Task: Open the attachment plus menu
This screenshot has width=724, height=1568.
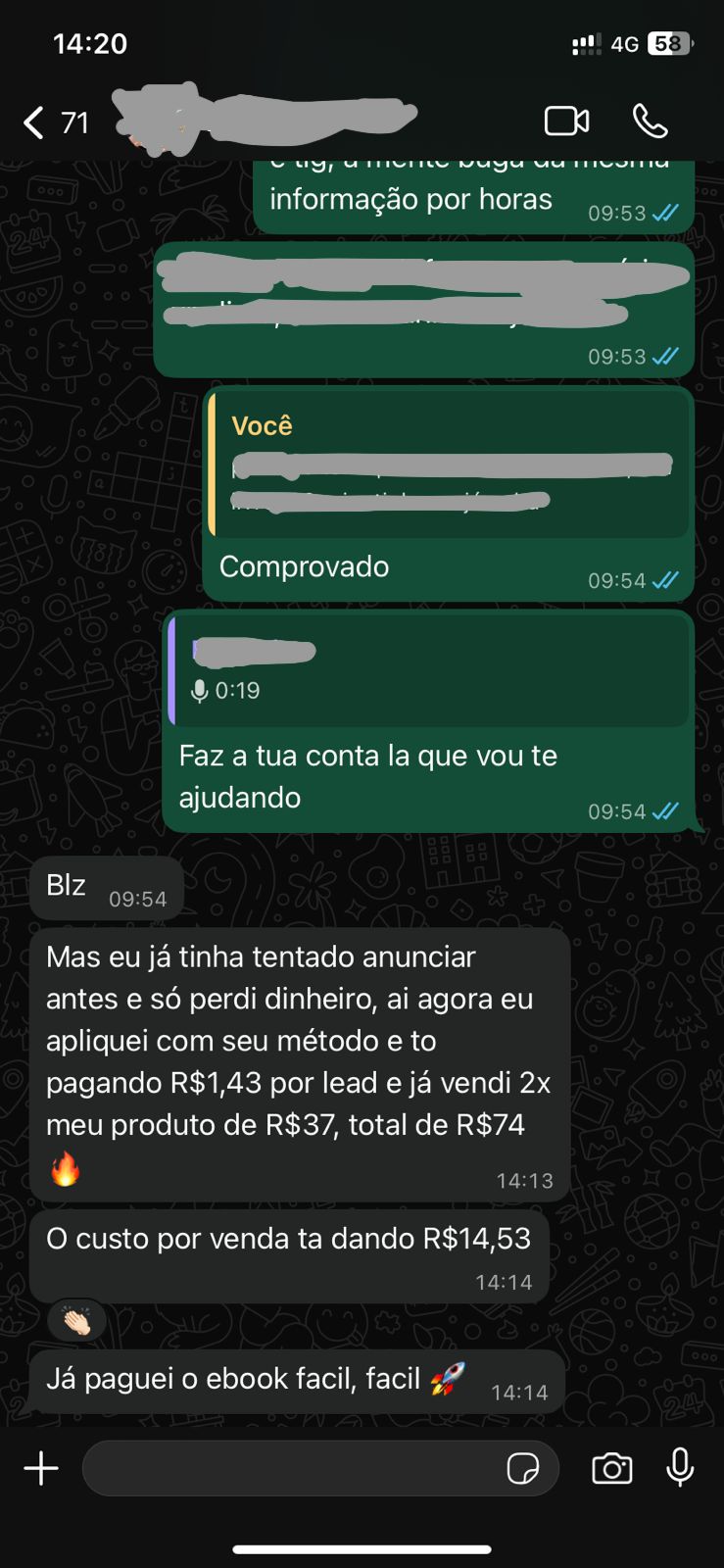Action: (x=41, y=1468)
